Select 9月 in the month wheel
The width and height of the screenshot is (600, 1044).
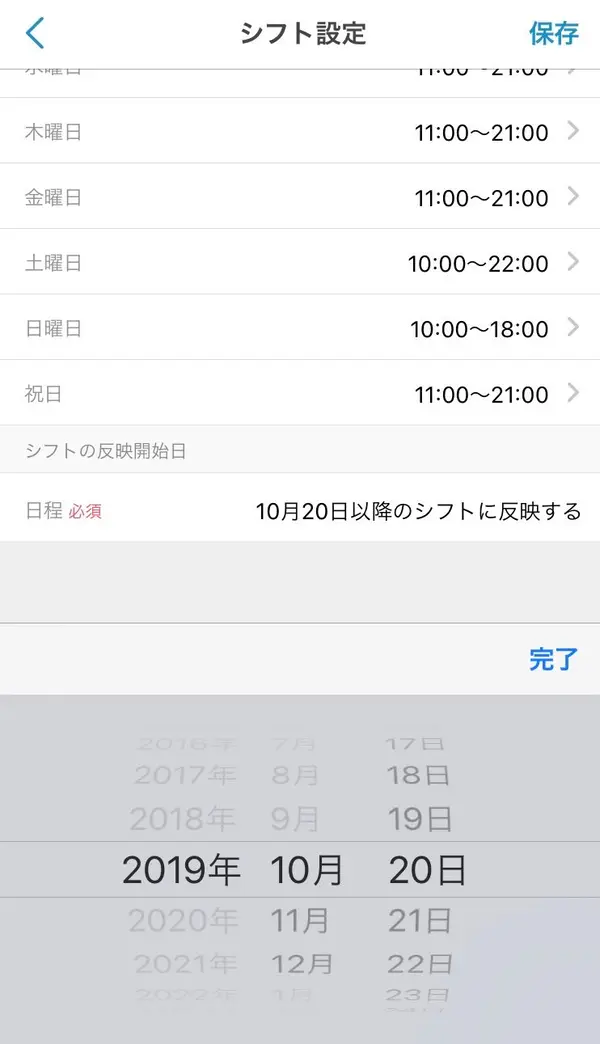point(295,819)
